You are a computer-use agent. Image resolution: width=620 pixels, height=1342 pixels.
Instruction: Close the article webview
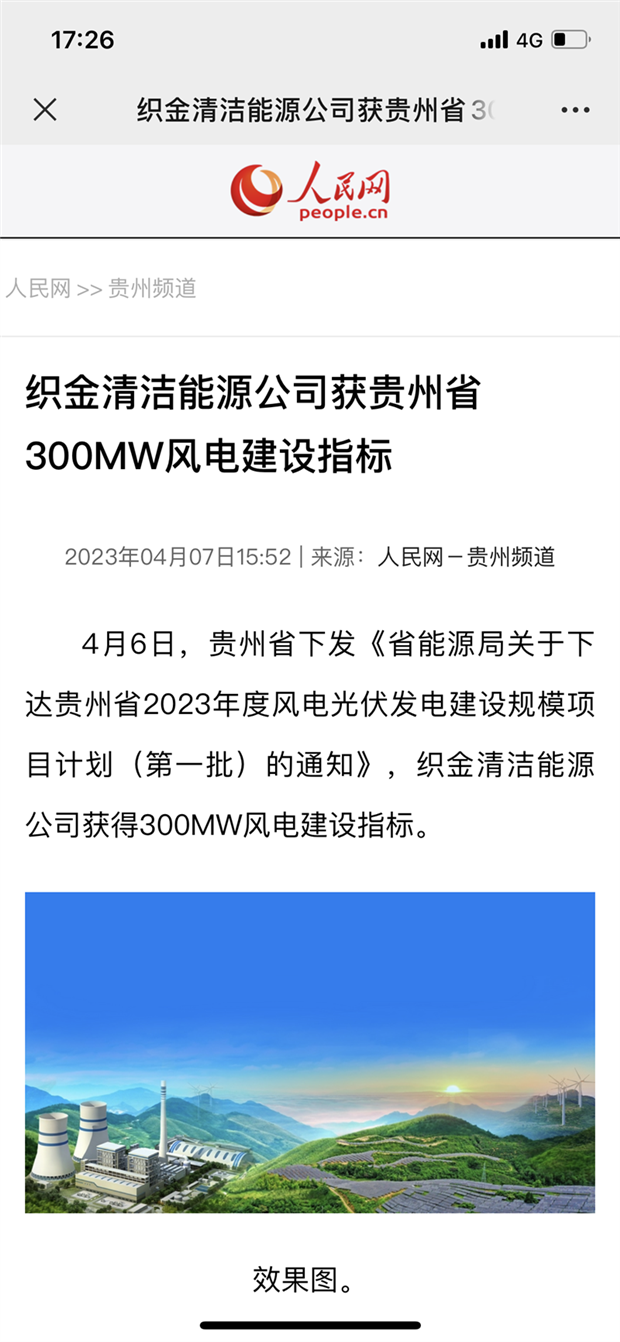[x=45, y=110]
